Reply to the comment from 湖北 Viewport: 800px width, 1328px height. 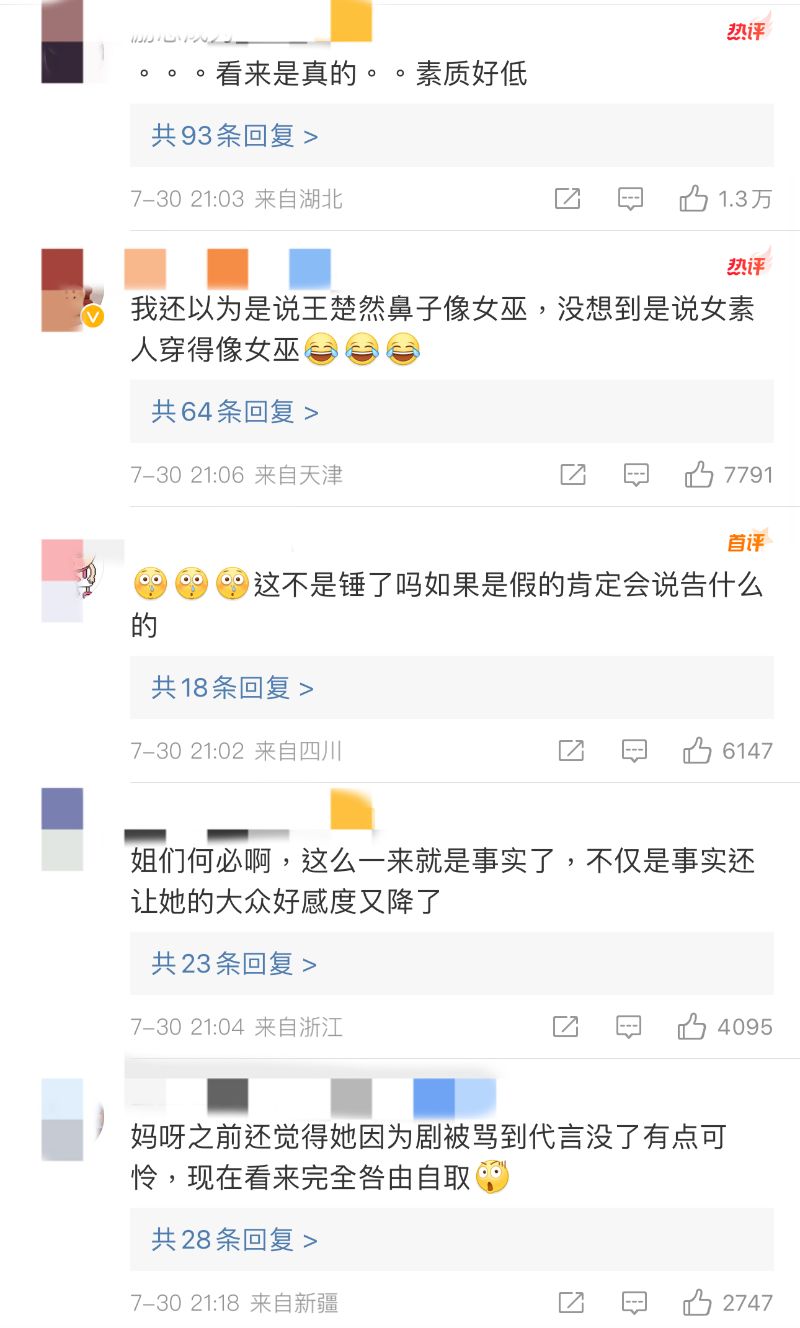point(630,199)
